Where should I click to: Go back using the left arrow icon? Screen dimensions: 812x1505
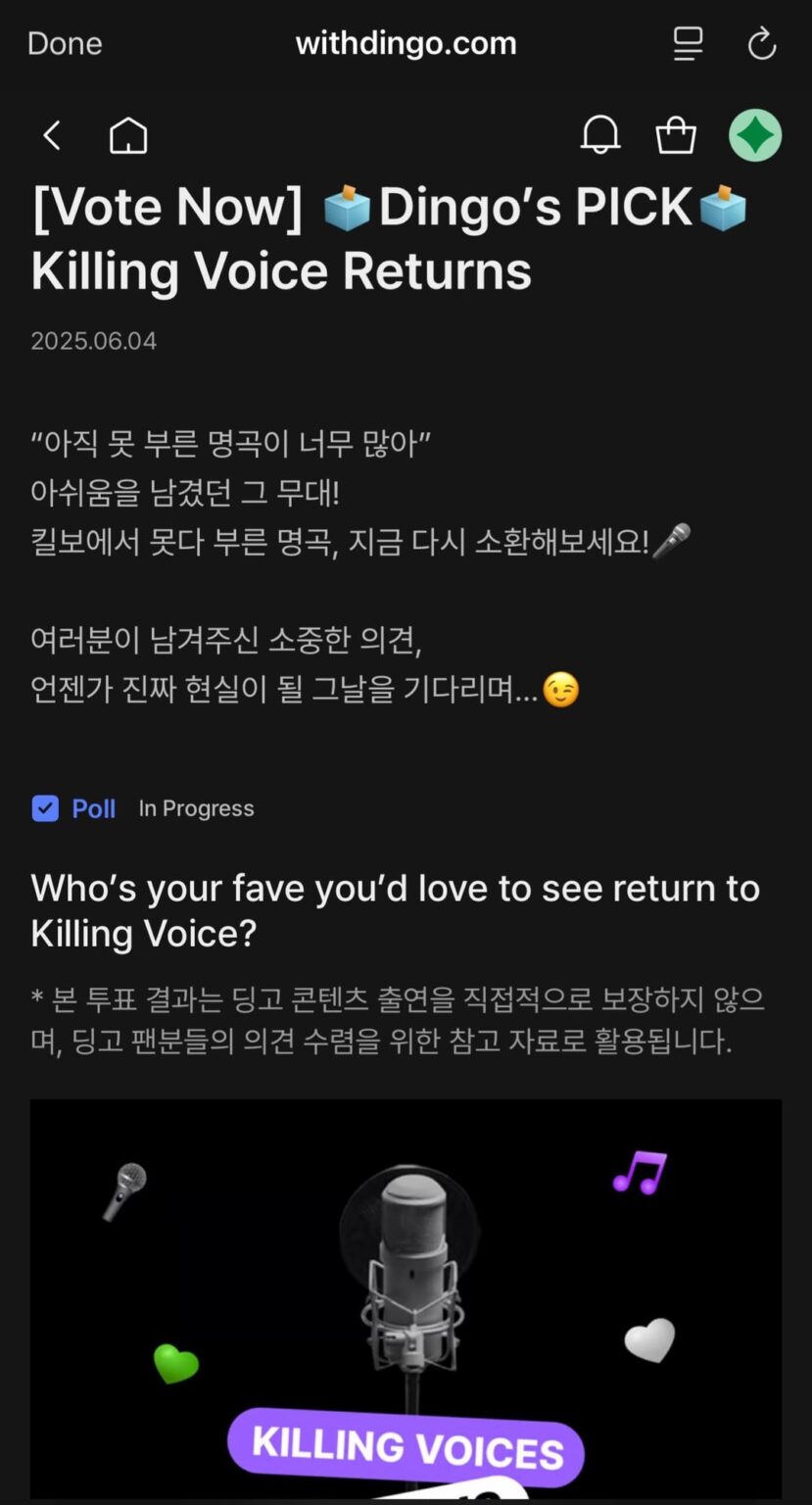51,135
